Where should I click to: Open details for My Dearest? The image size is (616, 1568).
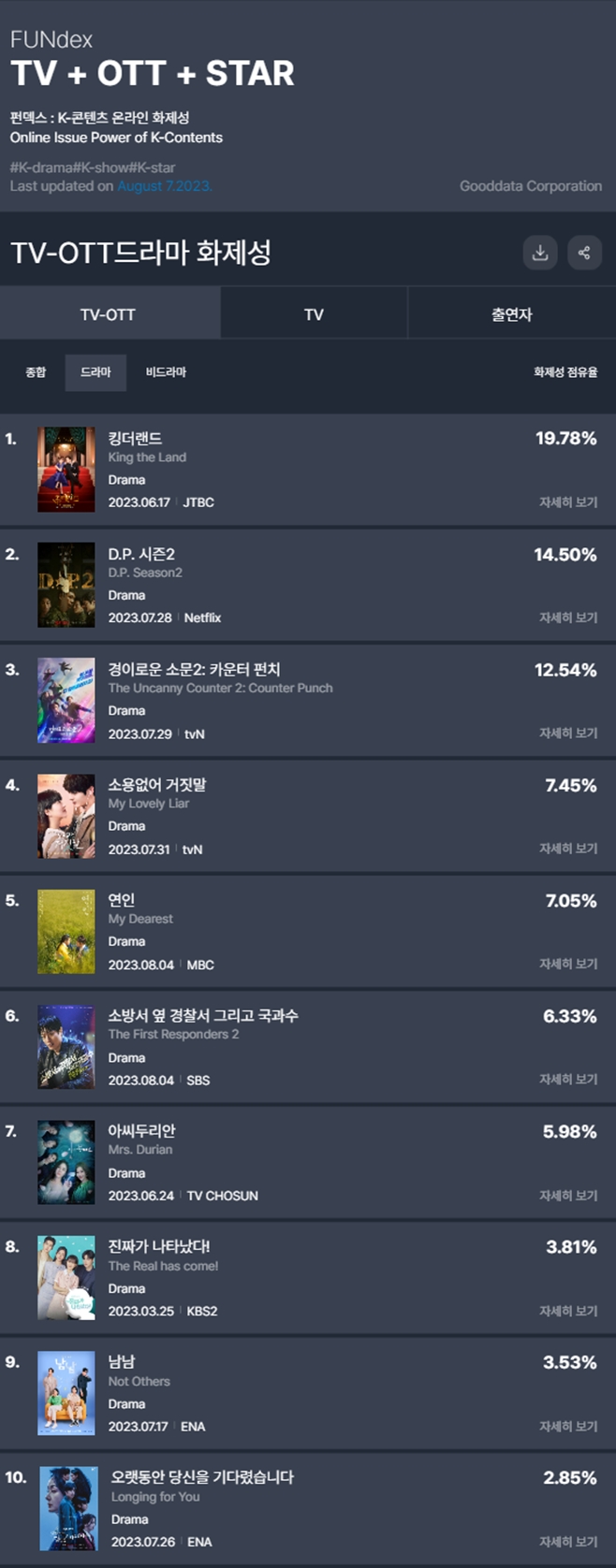[x=567, y=964]
